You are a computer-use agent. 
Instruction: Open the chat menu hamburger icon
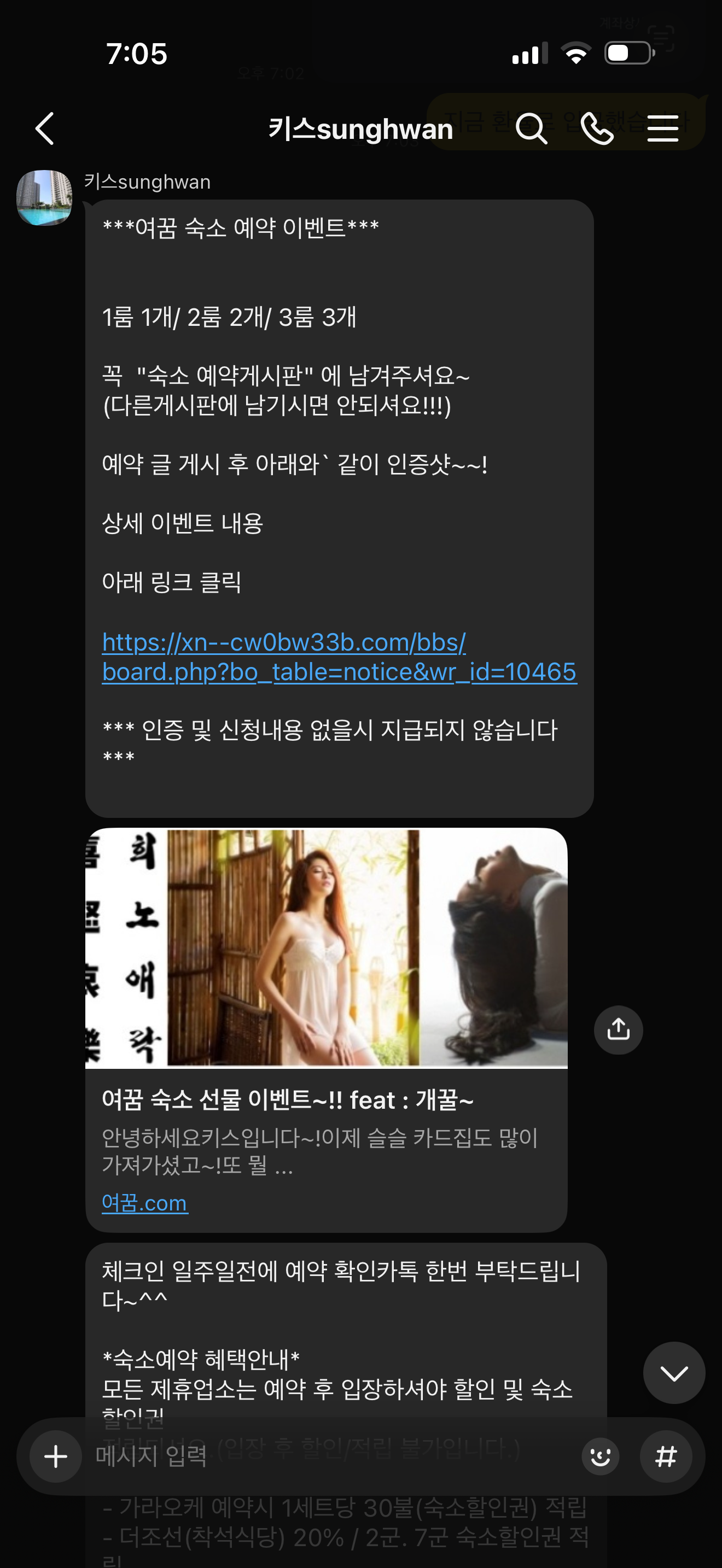click(663, 128)
